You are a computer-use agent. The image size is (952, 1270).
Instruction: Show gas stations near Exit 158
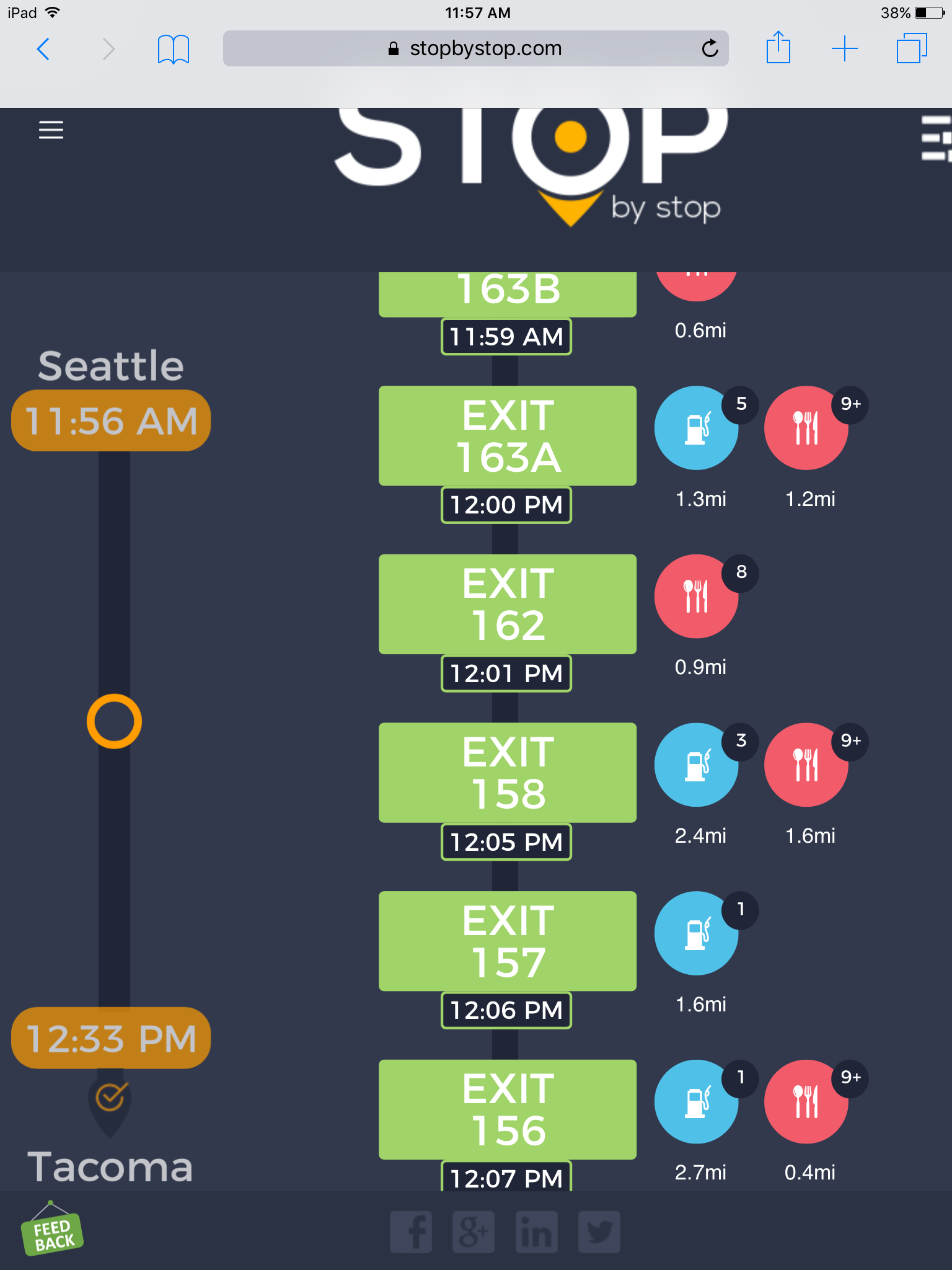pos(696,765)
